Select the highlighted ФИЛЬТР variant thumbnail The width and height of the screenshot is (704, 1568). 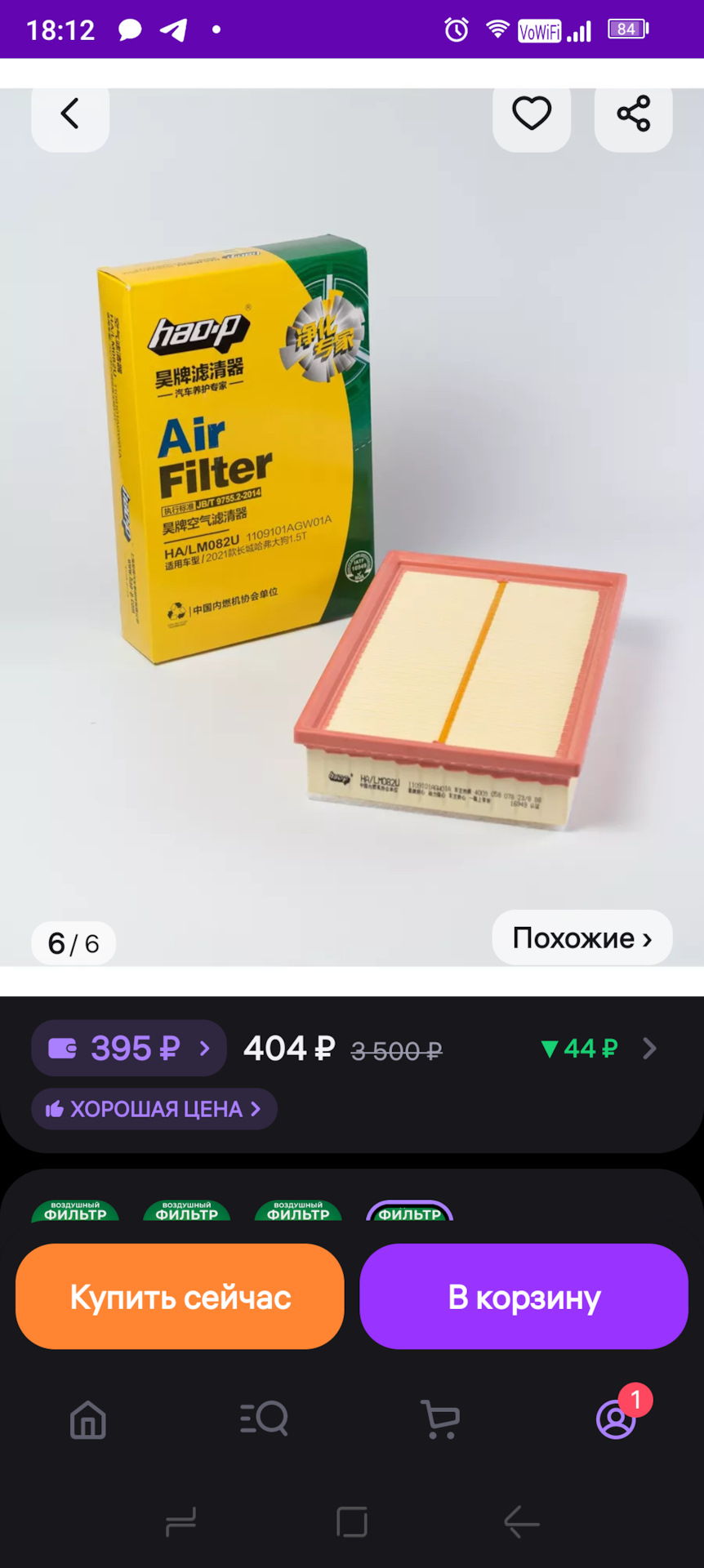coord(410,1210)
